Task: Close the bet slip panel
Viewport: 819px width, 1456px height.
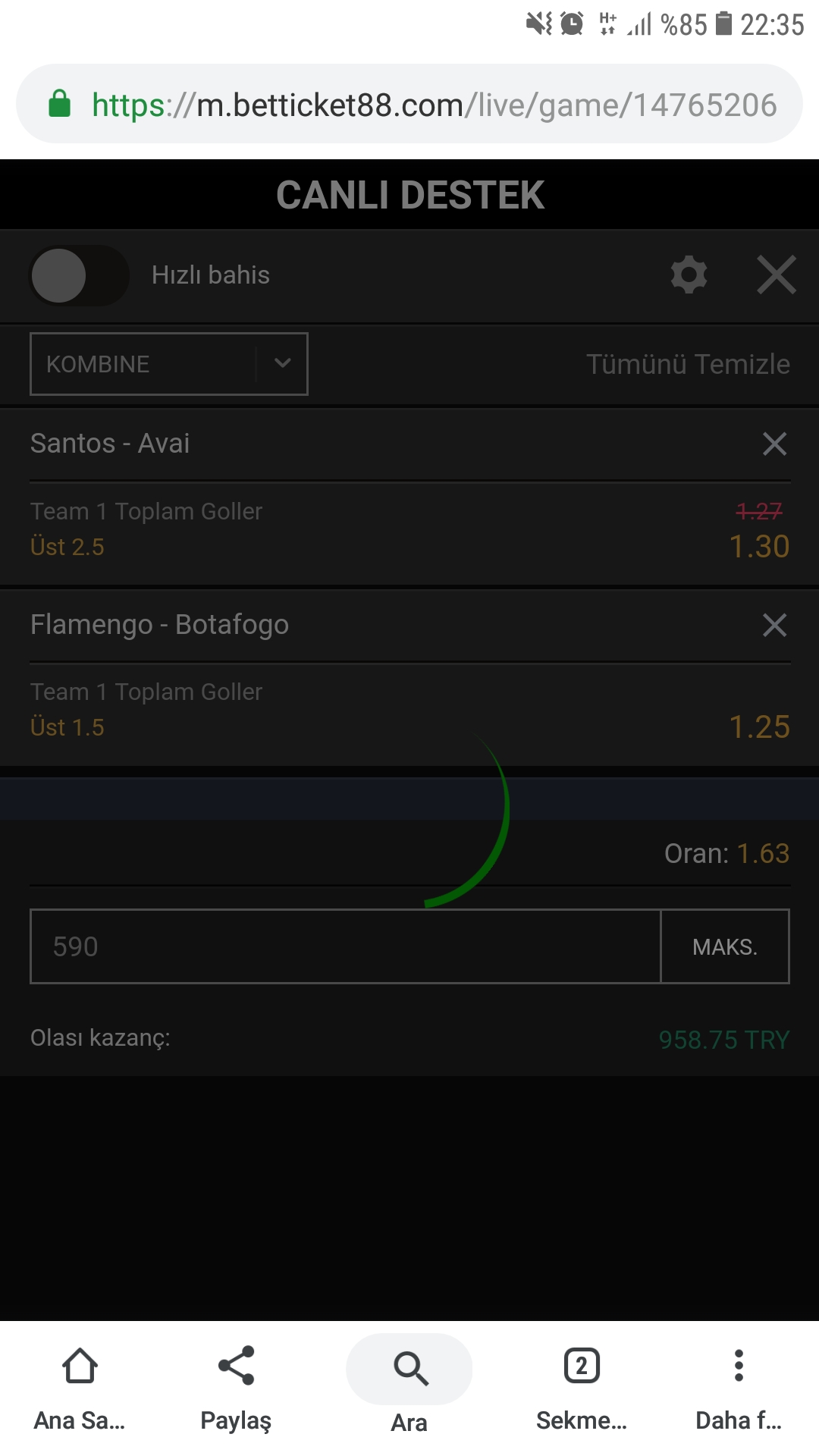Action: (x=777, y=275)
